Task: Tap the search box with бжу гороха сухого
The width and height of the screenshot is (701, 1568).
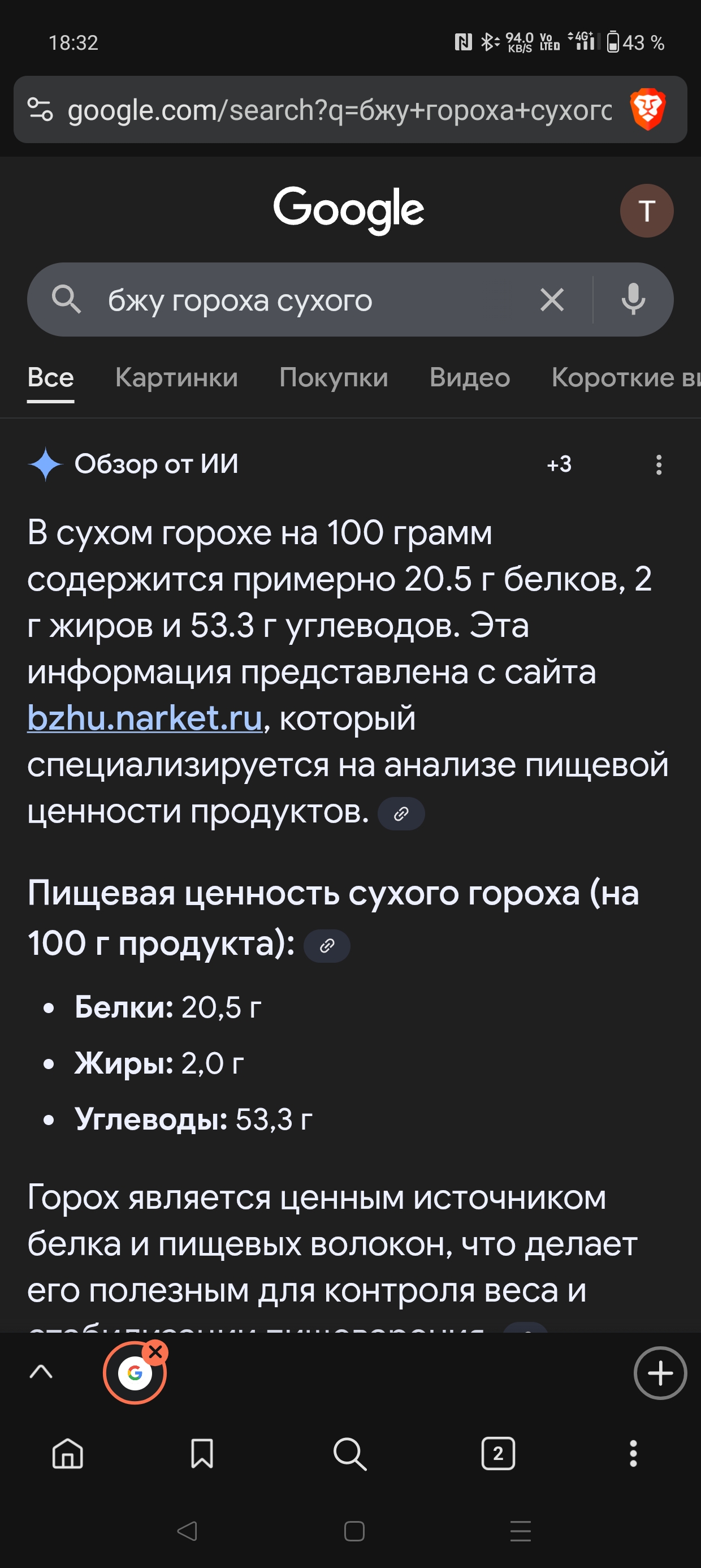Action: (x=304, y=300)
